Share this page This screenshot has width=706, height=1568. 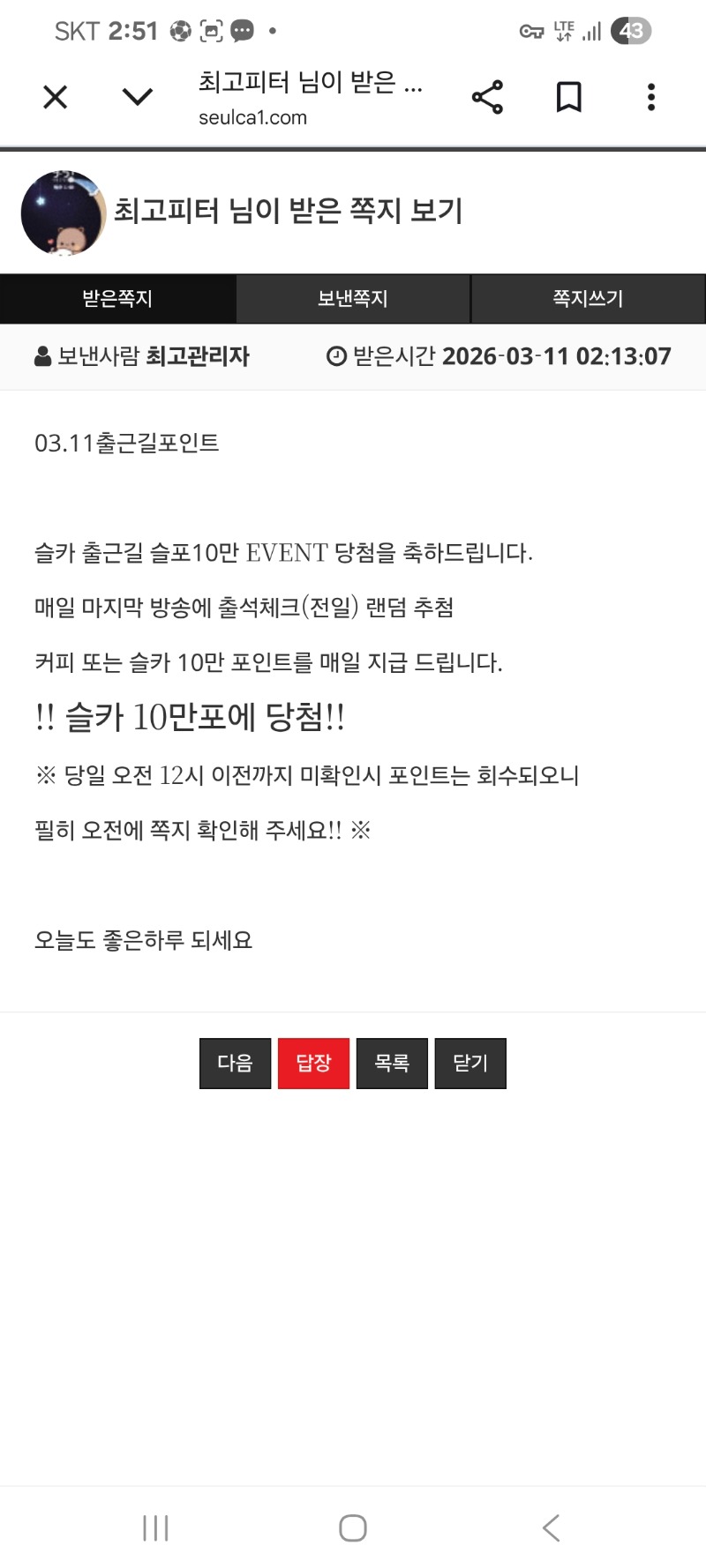click(x=487, y=97)
